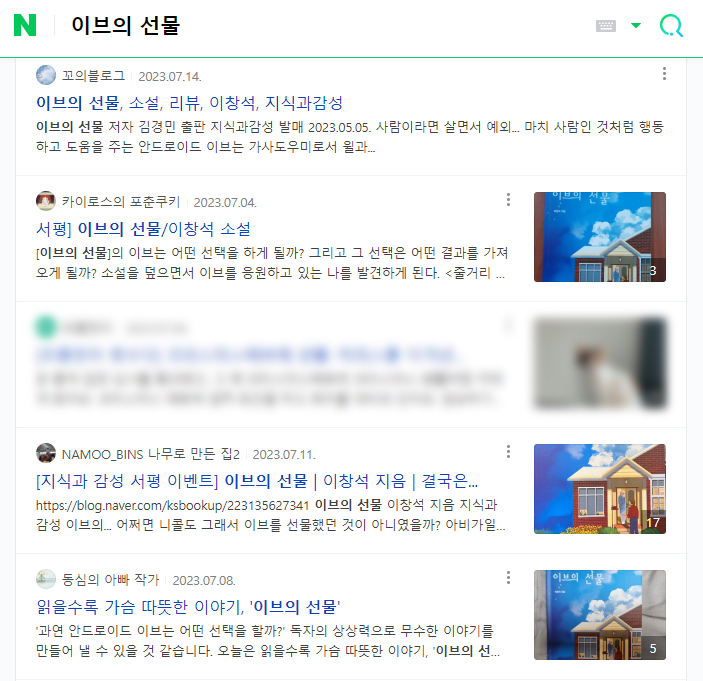Tap the search field showing 이브의 선물

click(x=300, y=26)
